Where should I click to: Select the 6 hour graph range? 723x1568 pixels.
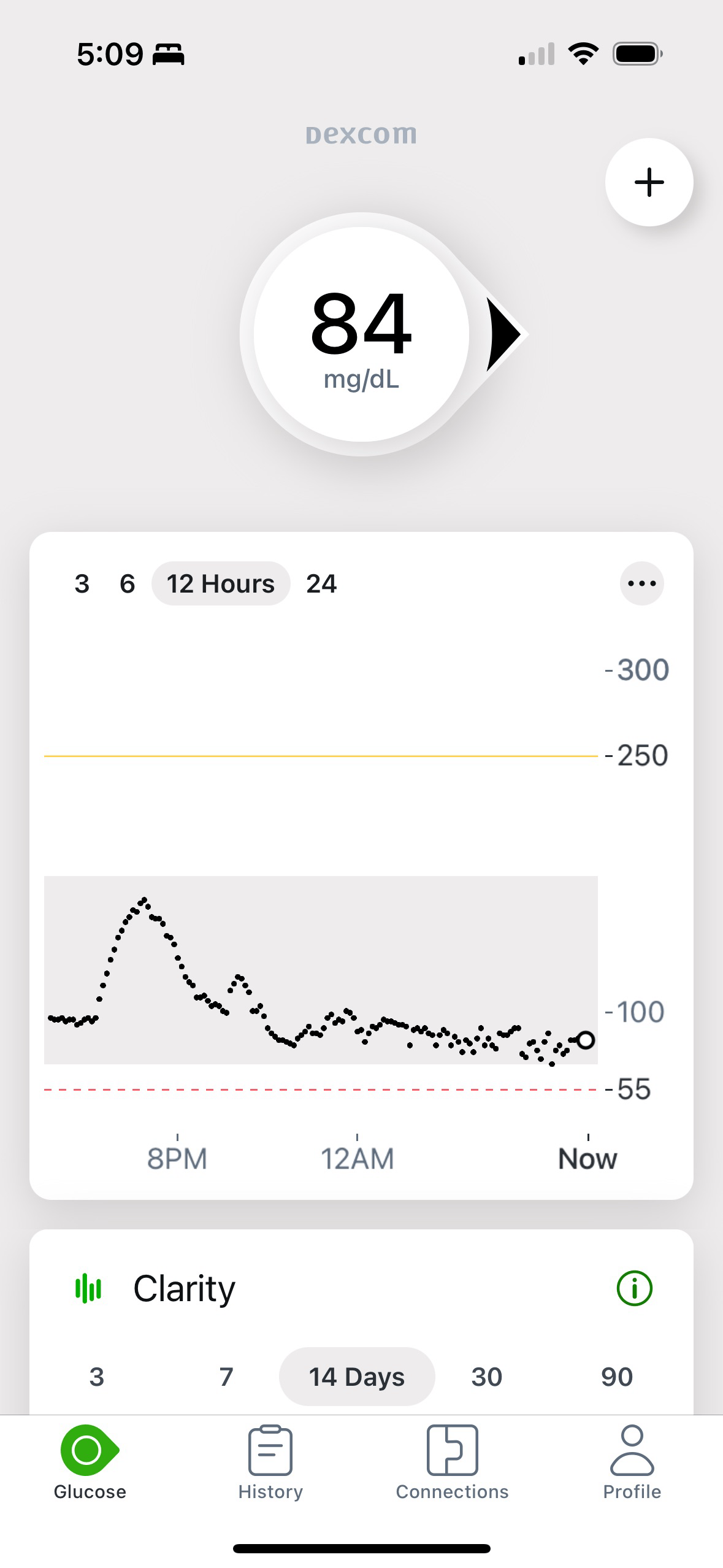coord(127,583)
